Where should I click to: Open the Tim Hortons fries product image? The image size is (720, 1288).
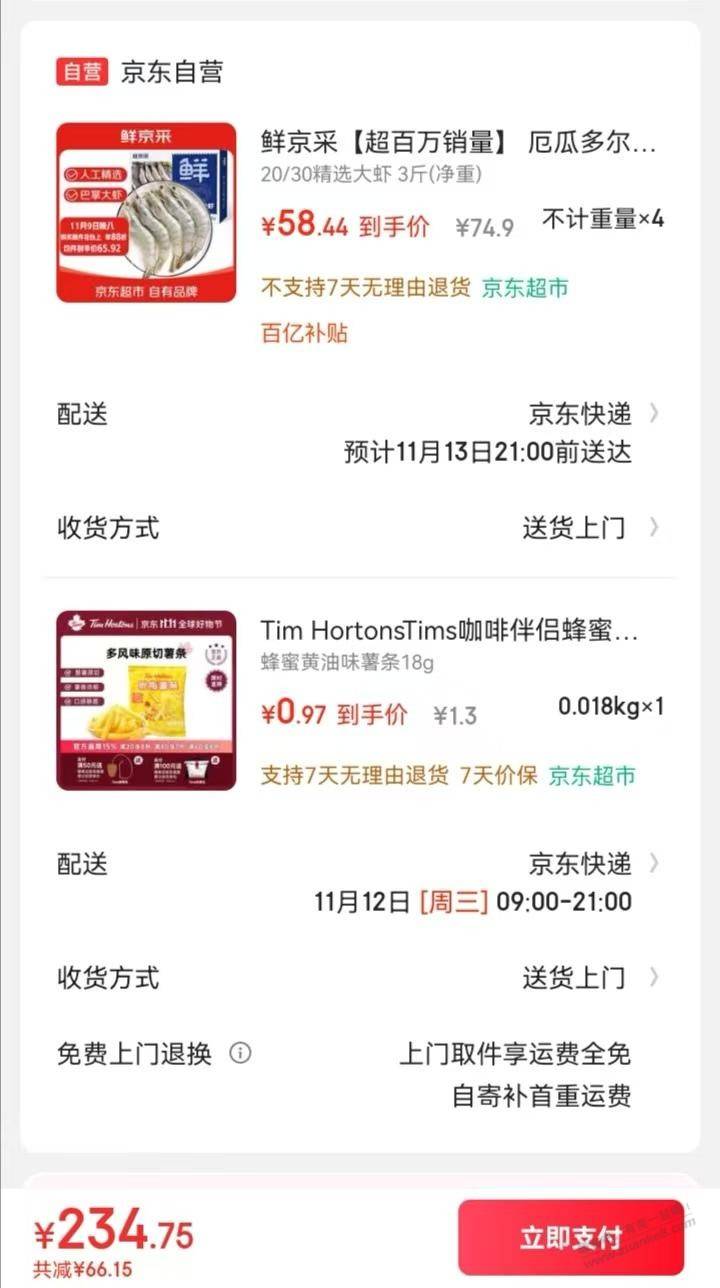146,700
